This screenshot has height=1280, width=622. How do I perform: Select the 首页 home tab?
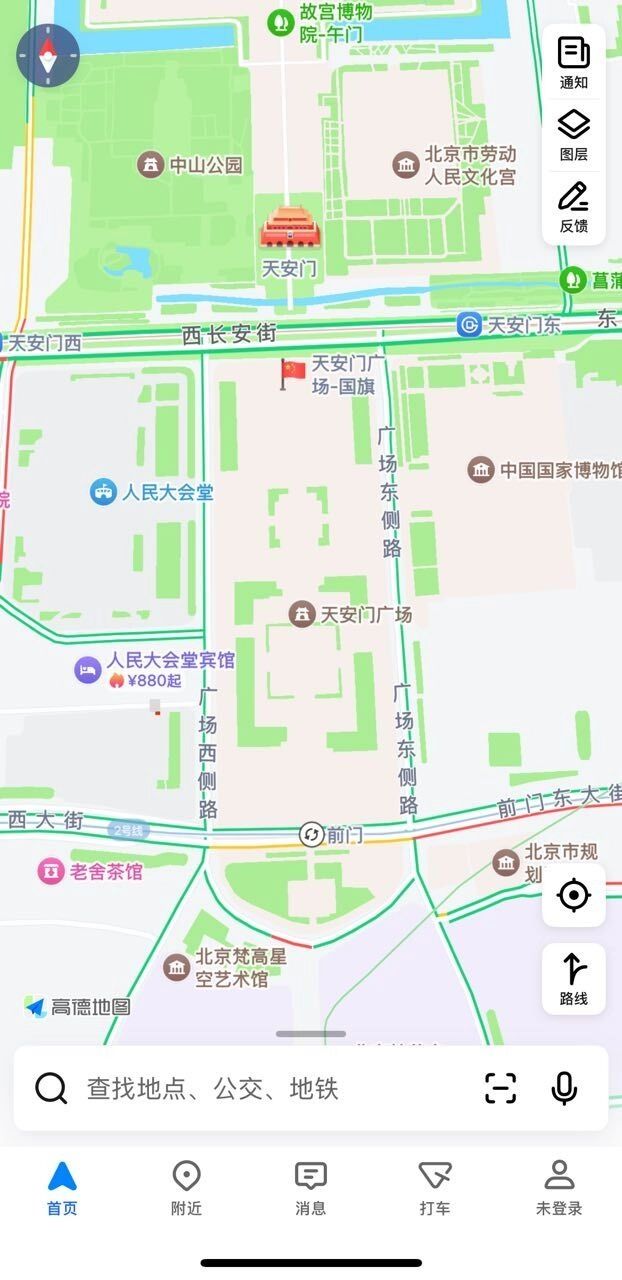point(62,1188)
